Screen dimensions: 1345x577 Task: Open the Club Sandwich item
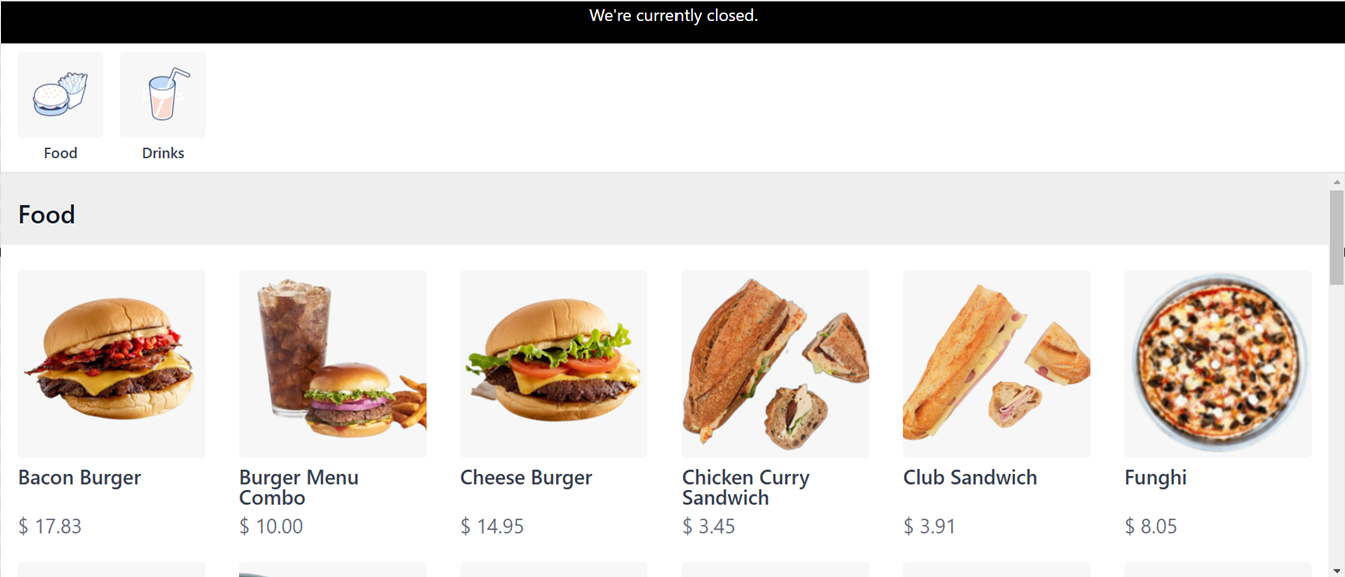point(996,364)
